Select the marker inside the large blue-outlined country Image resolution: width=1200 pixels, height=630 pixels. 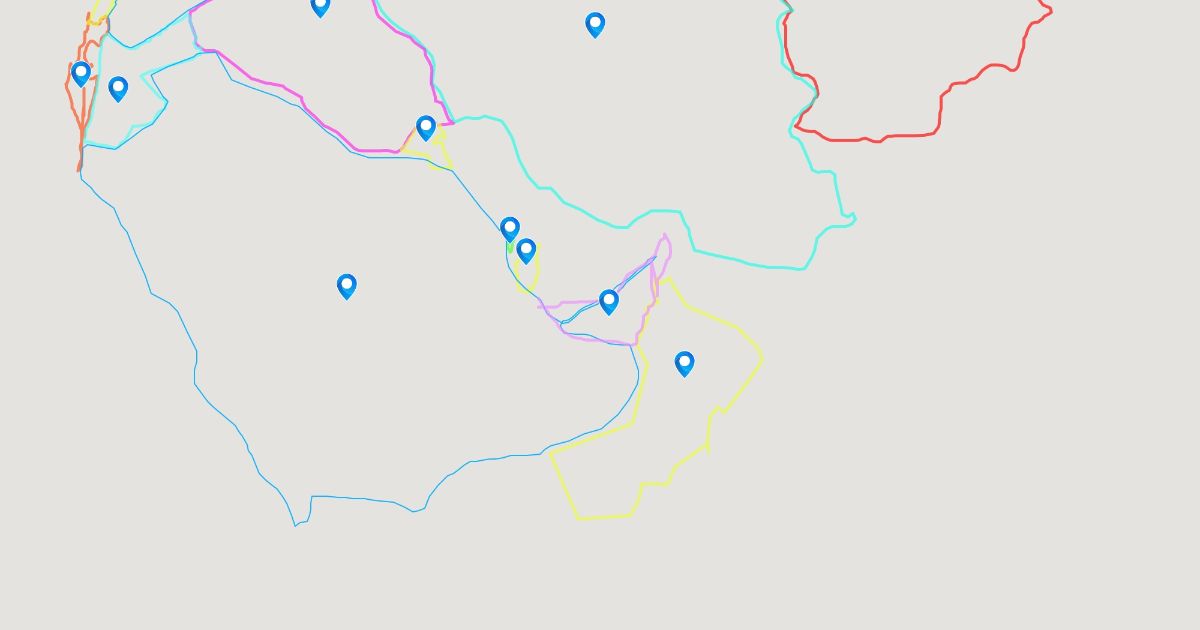tap(346, 286)
